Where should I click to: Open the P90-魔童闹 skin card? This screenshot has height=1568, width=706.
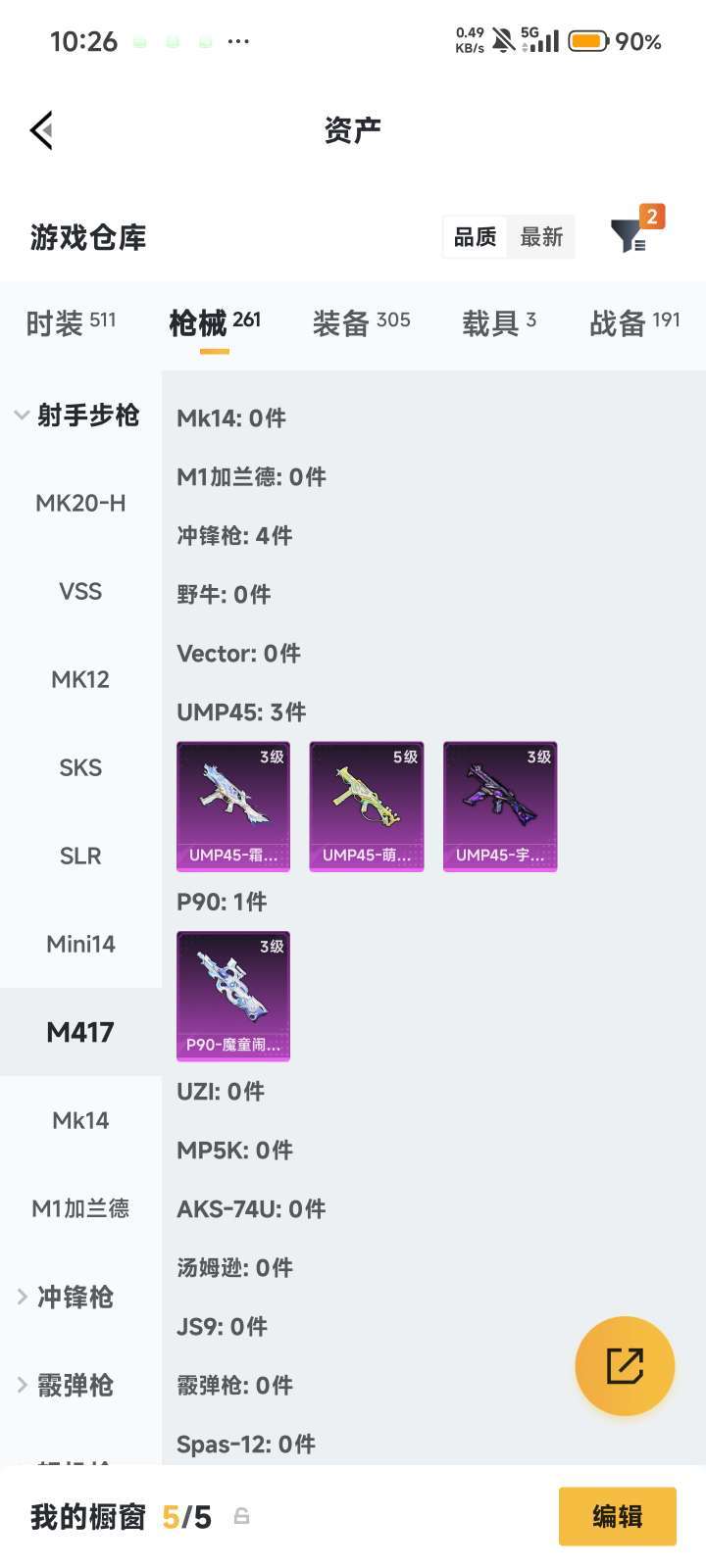tap(233, 996)
